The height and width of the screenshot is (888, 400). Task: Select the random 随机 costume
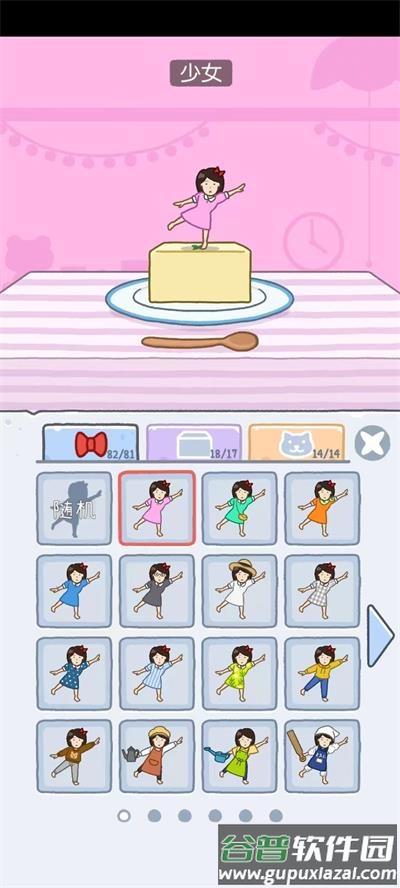pyautogui.click(x=74, y=508)
